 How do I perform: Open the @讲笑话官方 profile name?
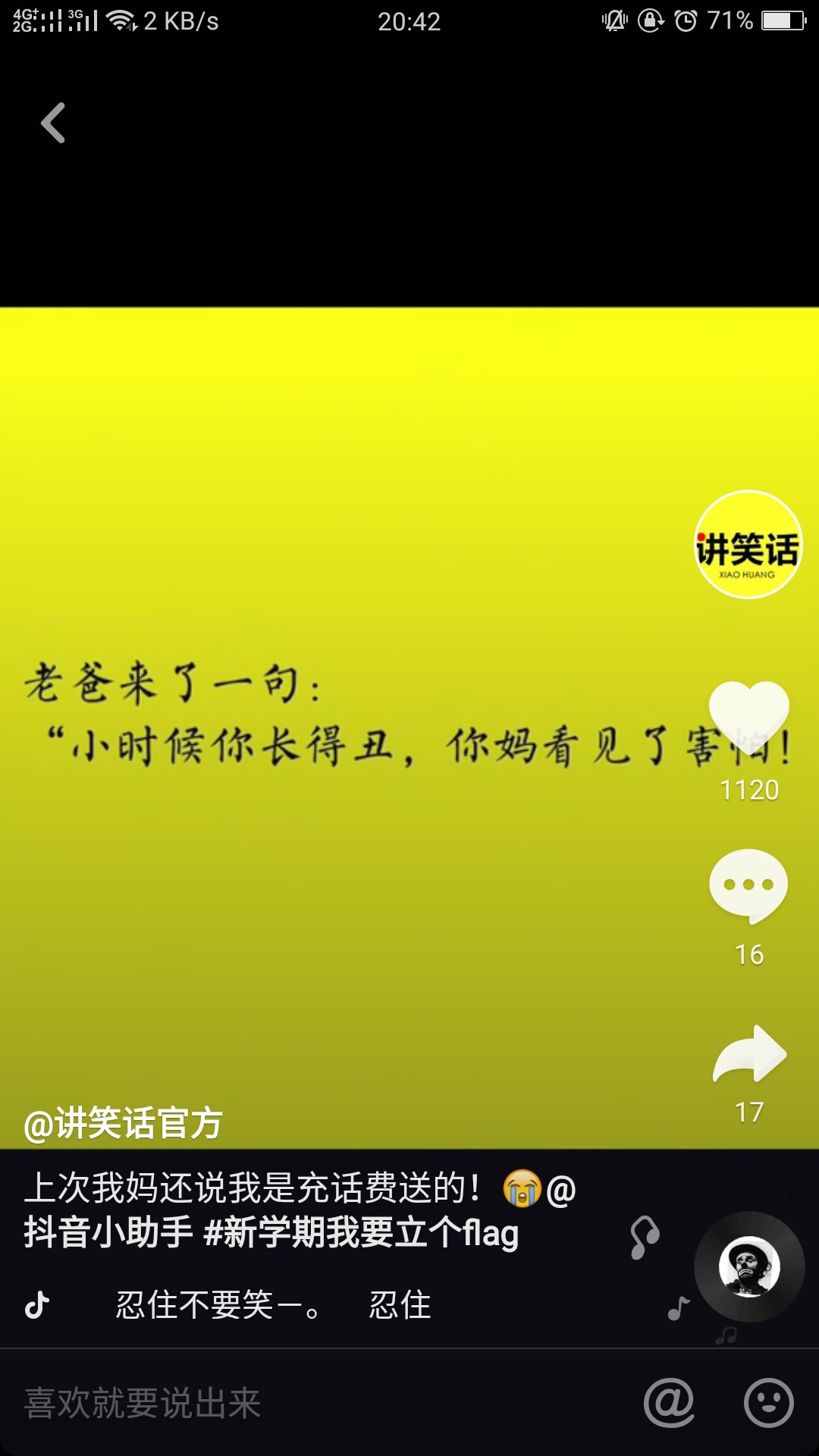[123, 1123]
